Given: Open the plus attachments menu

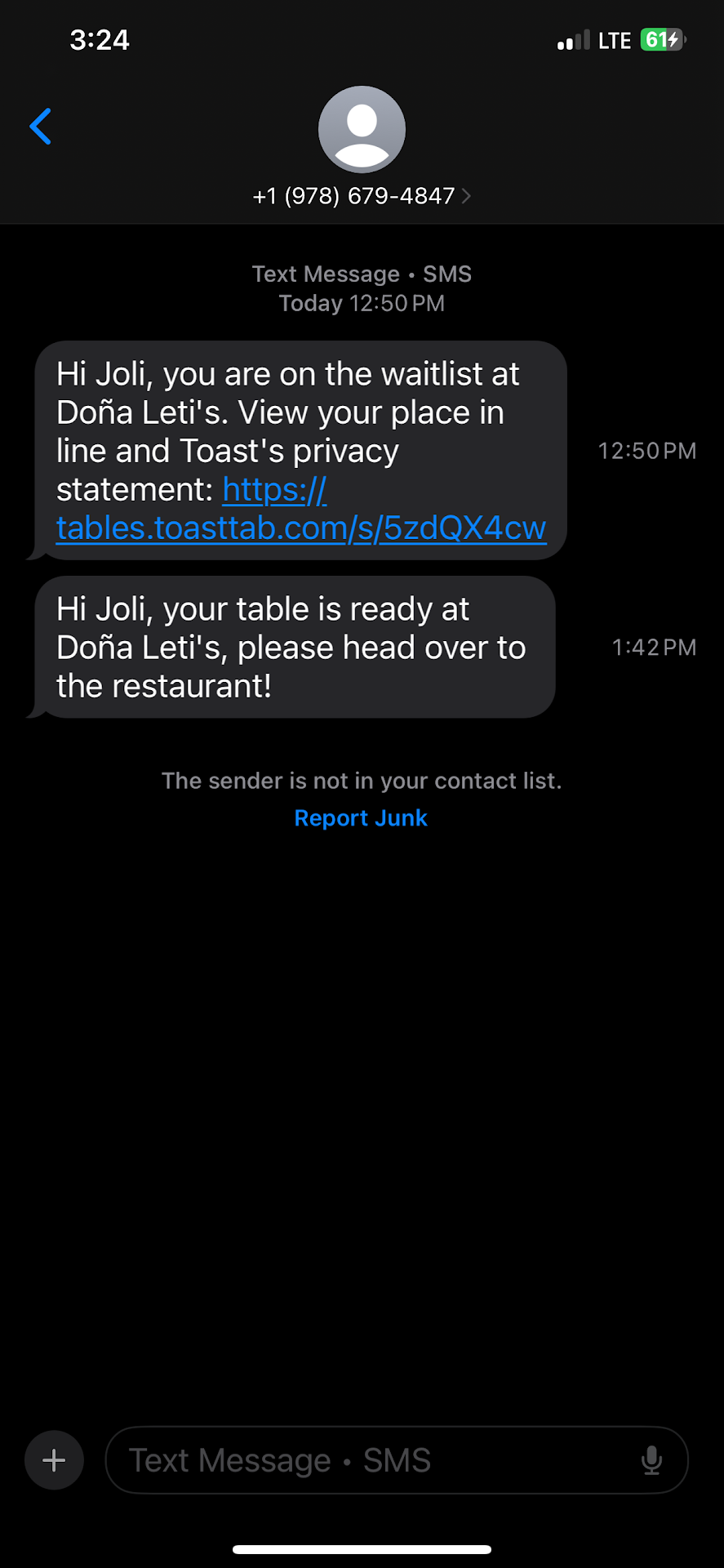Looking at the screenshot, I should 54,1460.
